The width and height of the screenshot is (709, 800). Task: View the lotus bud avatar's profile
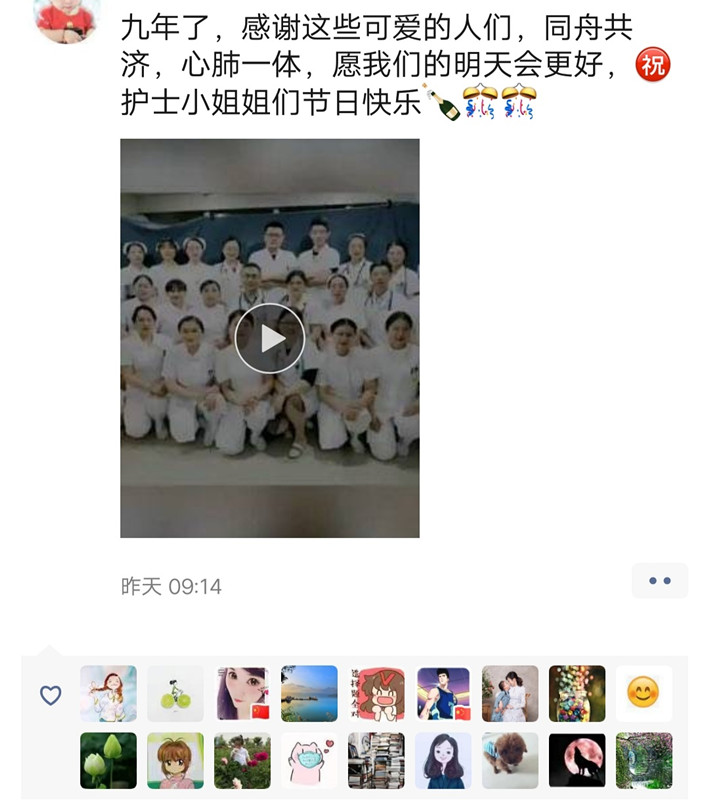108,761
